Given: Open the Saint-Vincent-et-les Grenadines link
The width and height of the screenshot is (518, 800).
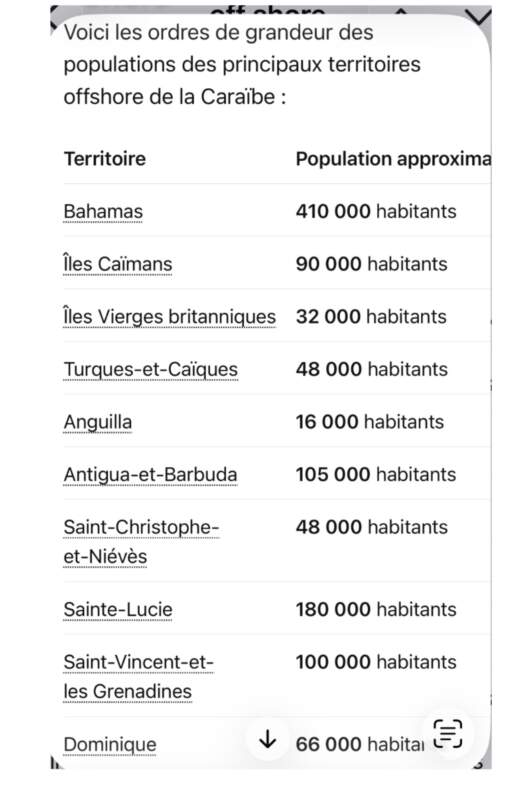Looking at the screenshot, I should tap(138, 677).
